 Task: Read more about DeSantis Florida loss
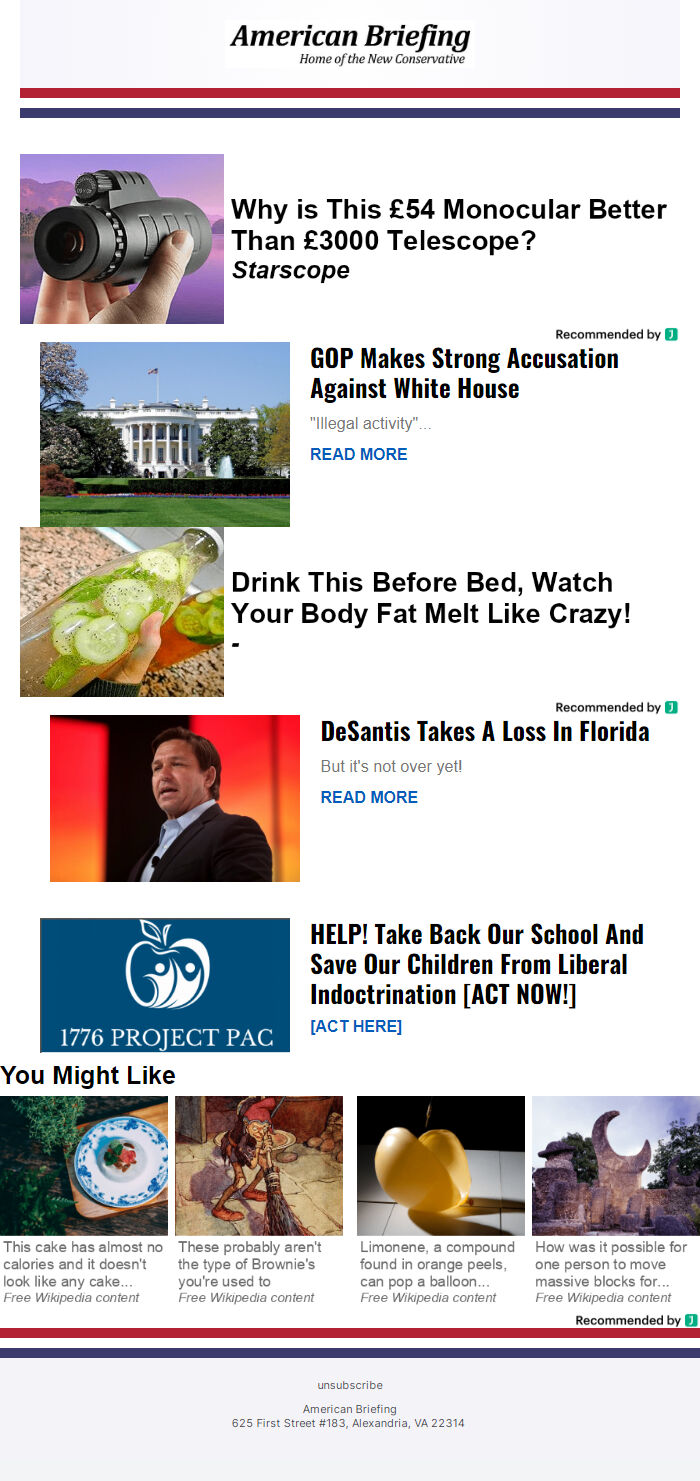369,797
